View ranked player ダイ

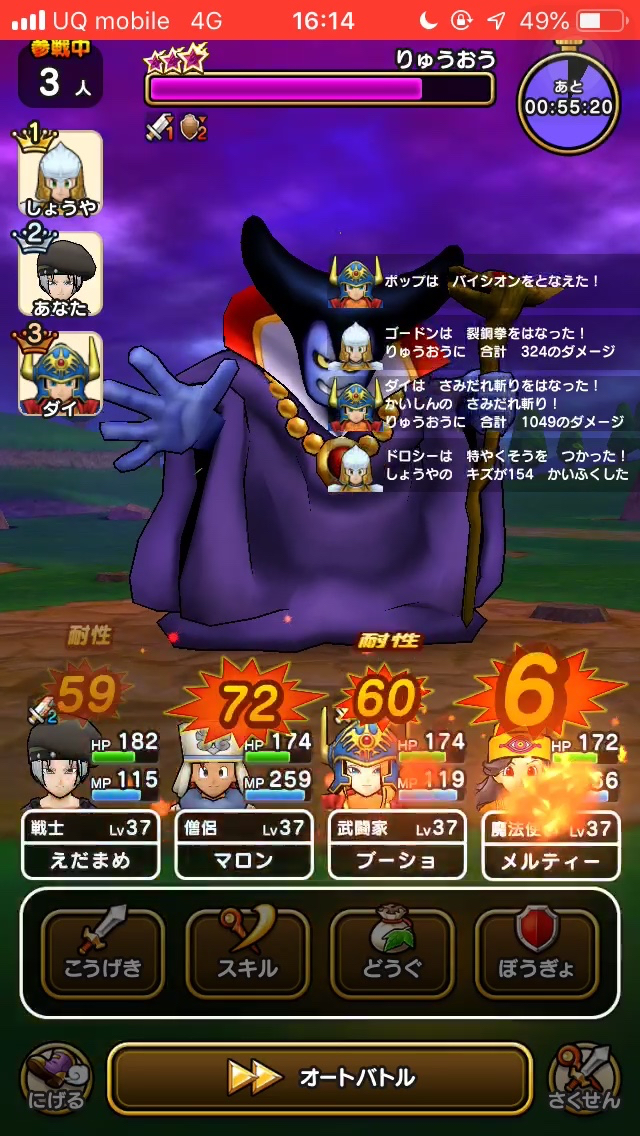(x=60, y=372)
